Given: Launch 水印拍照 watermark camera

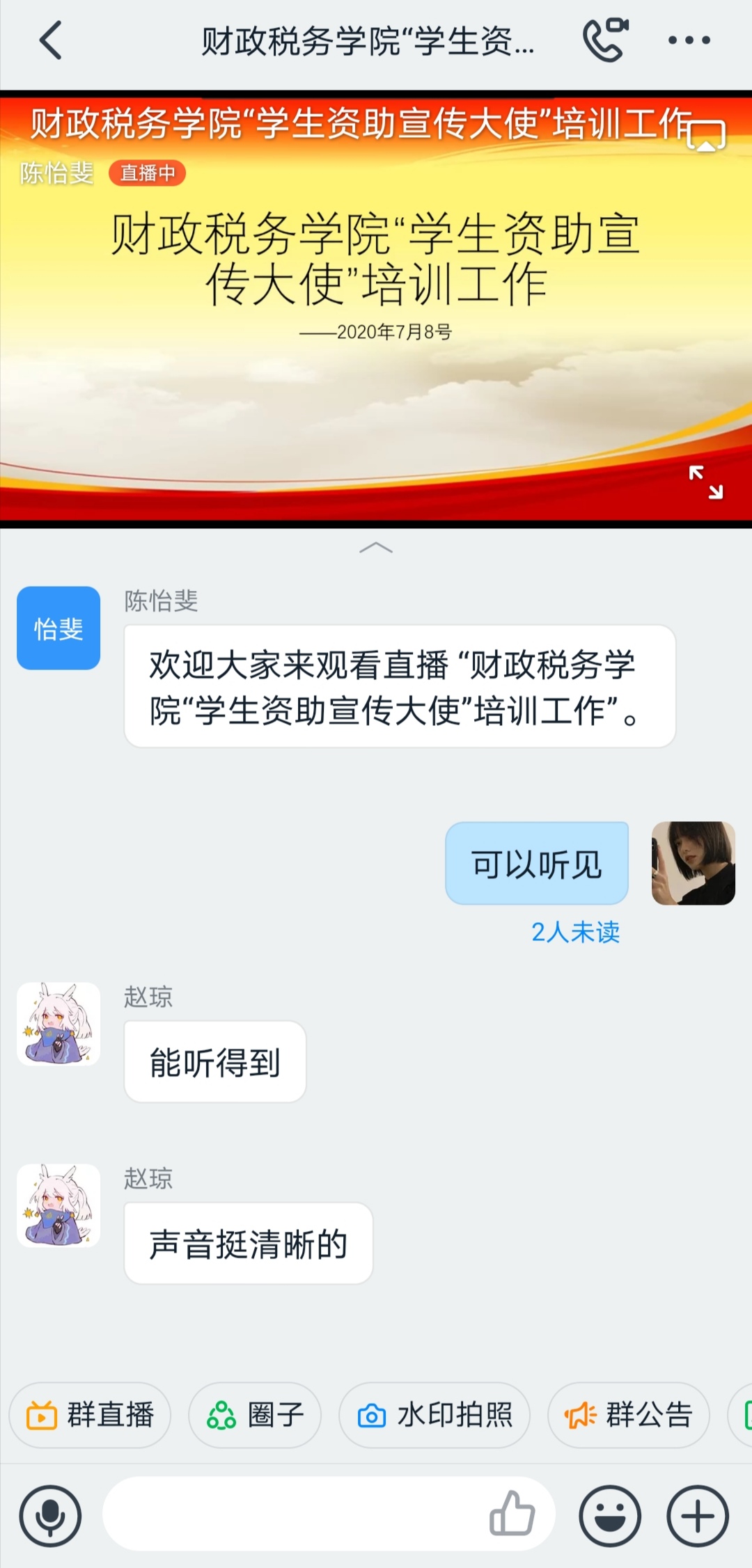Looking at the screenshot, I should click(434, 1415).
